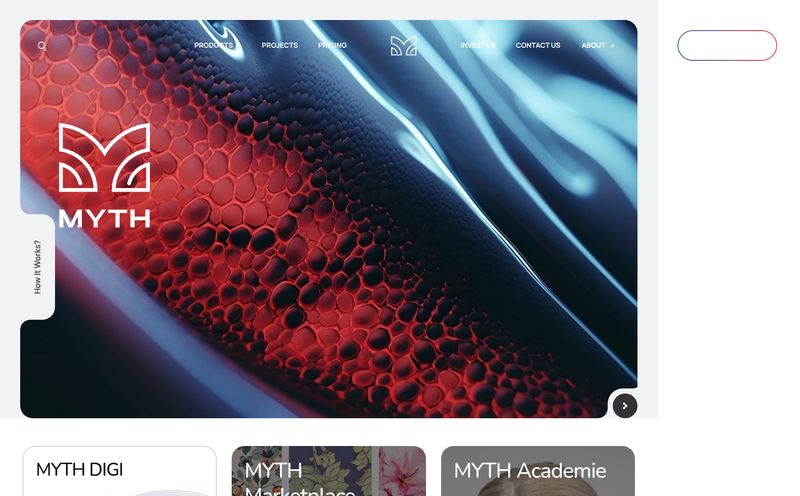800x496 pixels.
Task: Open the MYTH DIGI card
Action: coord(119,471)
